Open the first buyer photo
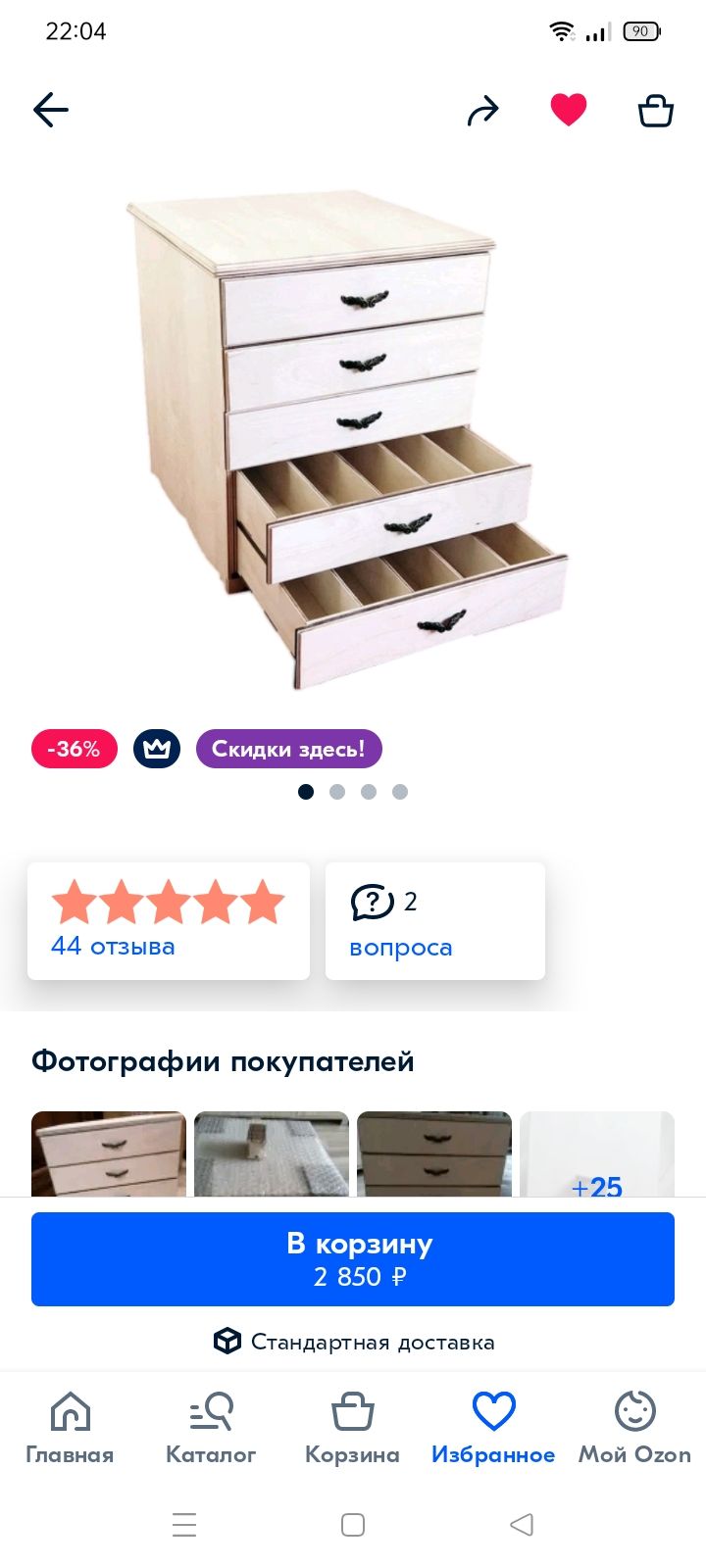The image size is (706, 1568). click(x=109, y=1153)
